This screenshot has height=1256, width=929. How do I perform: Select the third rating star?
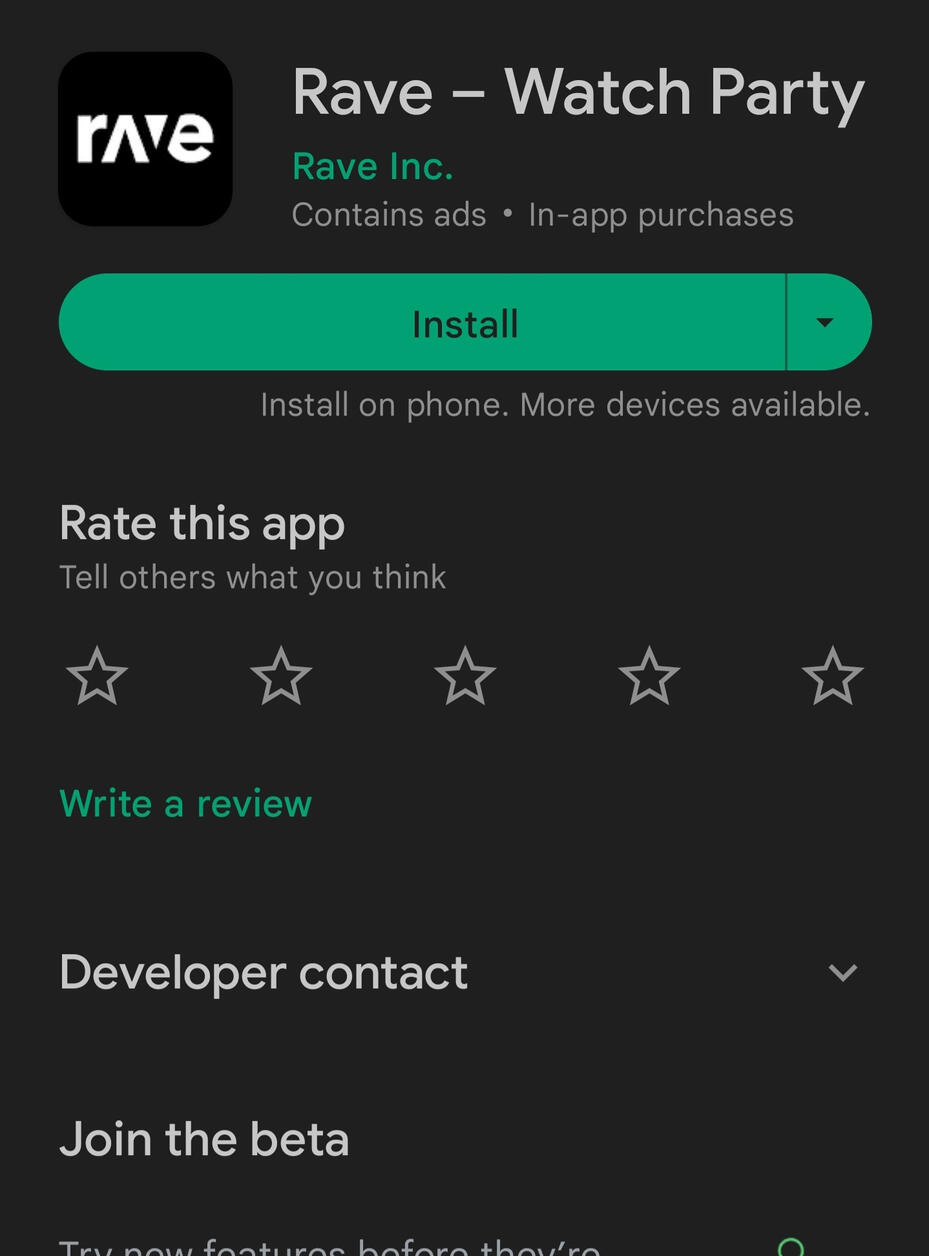465,676
